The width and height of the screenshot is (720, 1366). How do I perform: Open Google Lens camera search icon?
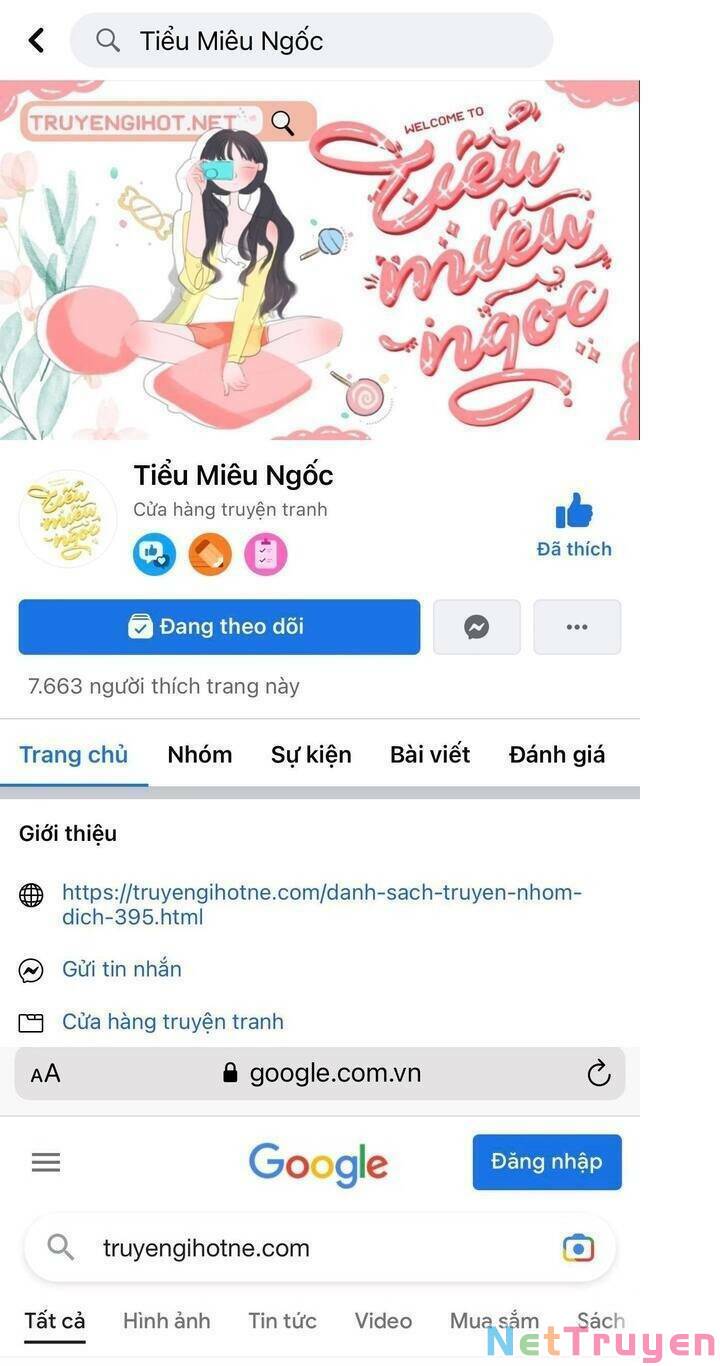578,1248
